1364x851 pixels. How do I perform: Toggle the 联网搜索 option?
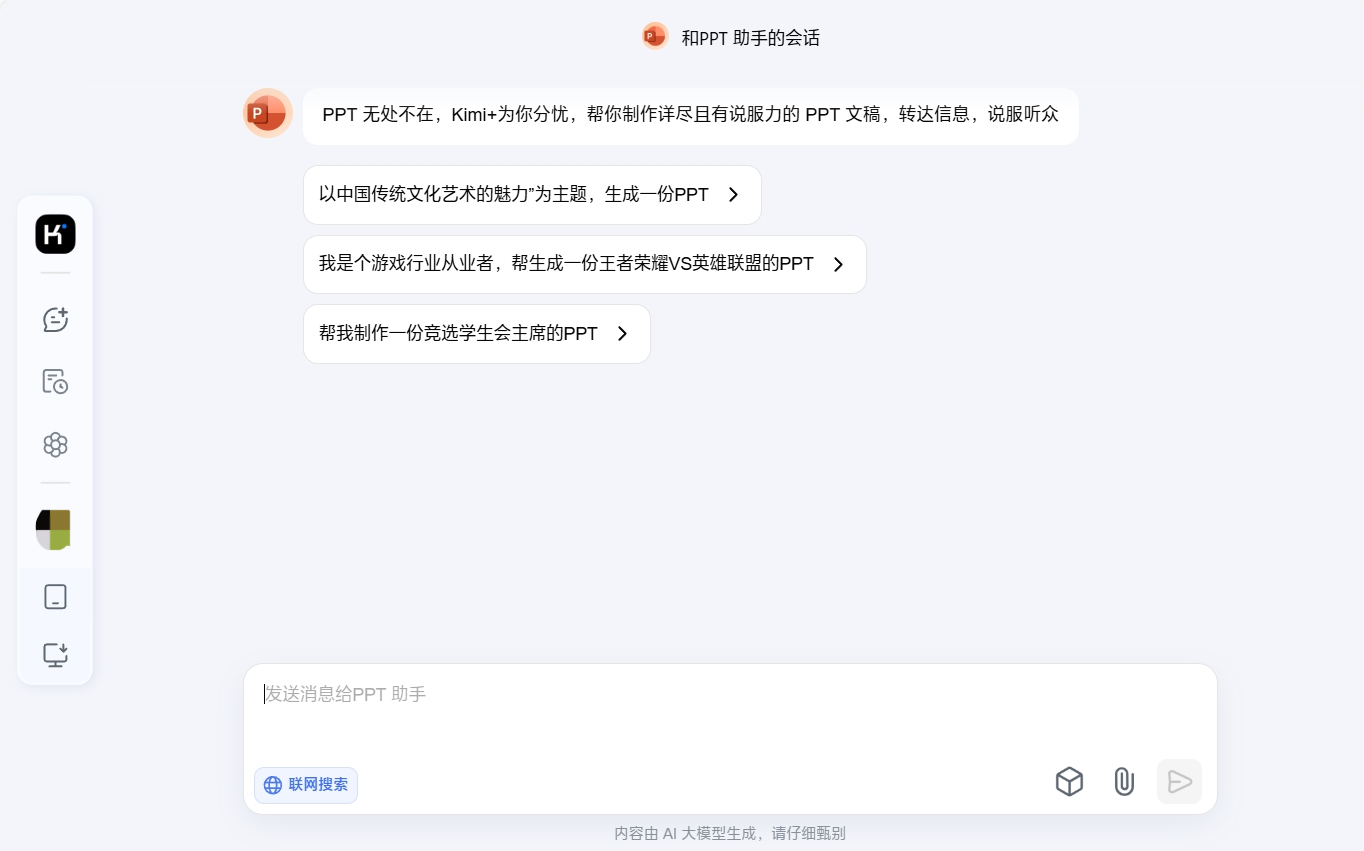click(x=306, y=785)
